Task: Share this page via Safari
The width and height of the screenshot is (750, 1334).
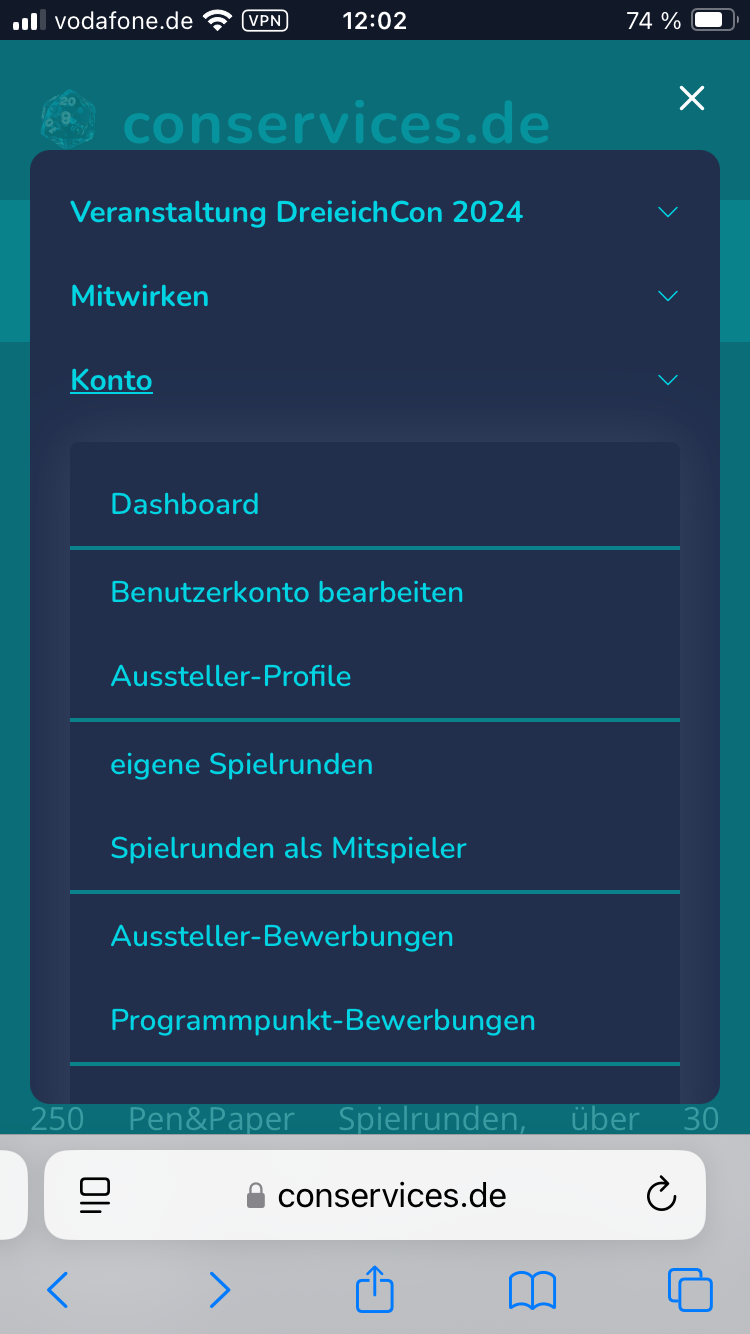Action: click(375, 1288)
